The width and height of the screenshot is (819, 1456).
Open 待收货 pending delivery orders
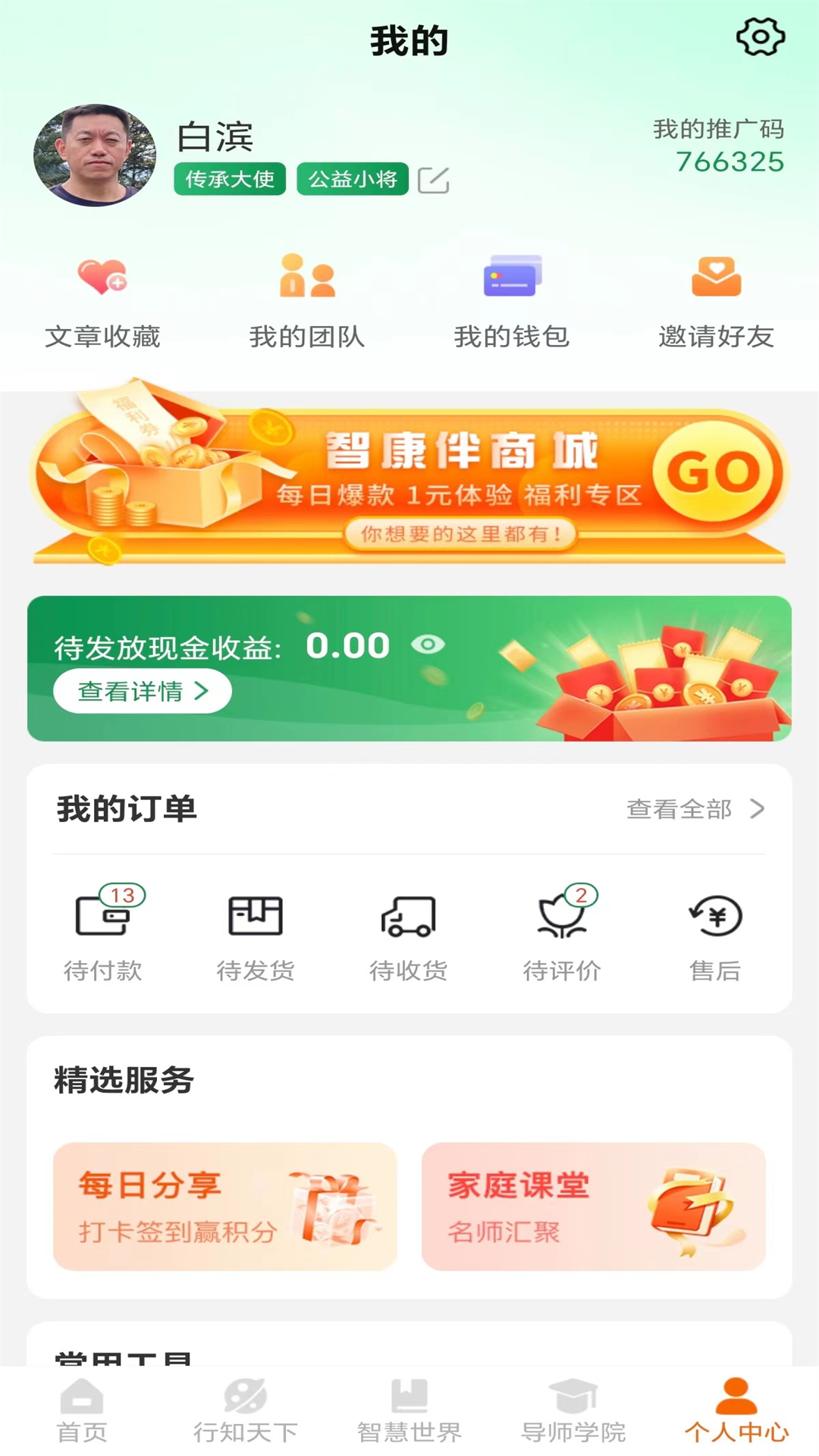(409, 933)
